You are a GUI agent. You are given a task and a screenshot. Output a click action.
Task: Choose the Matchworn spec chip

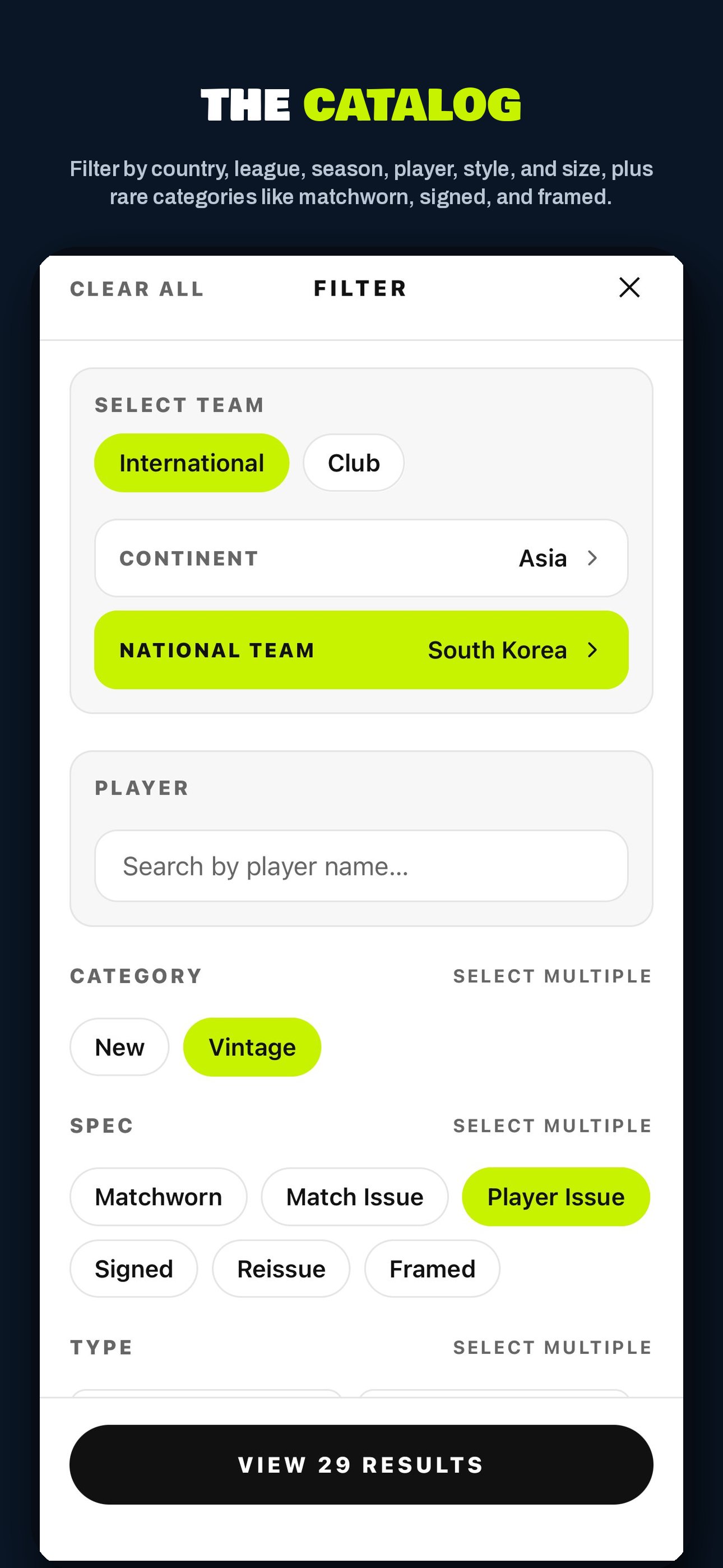tap(158, 1197)
